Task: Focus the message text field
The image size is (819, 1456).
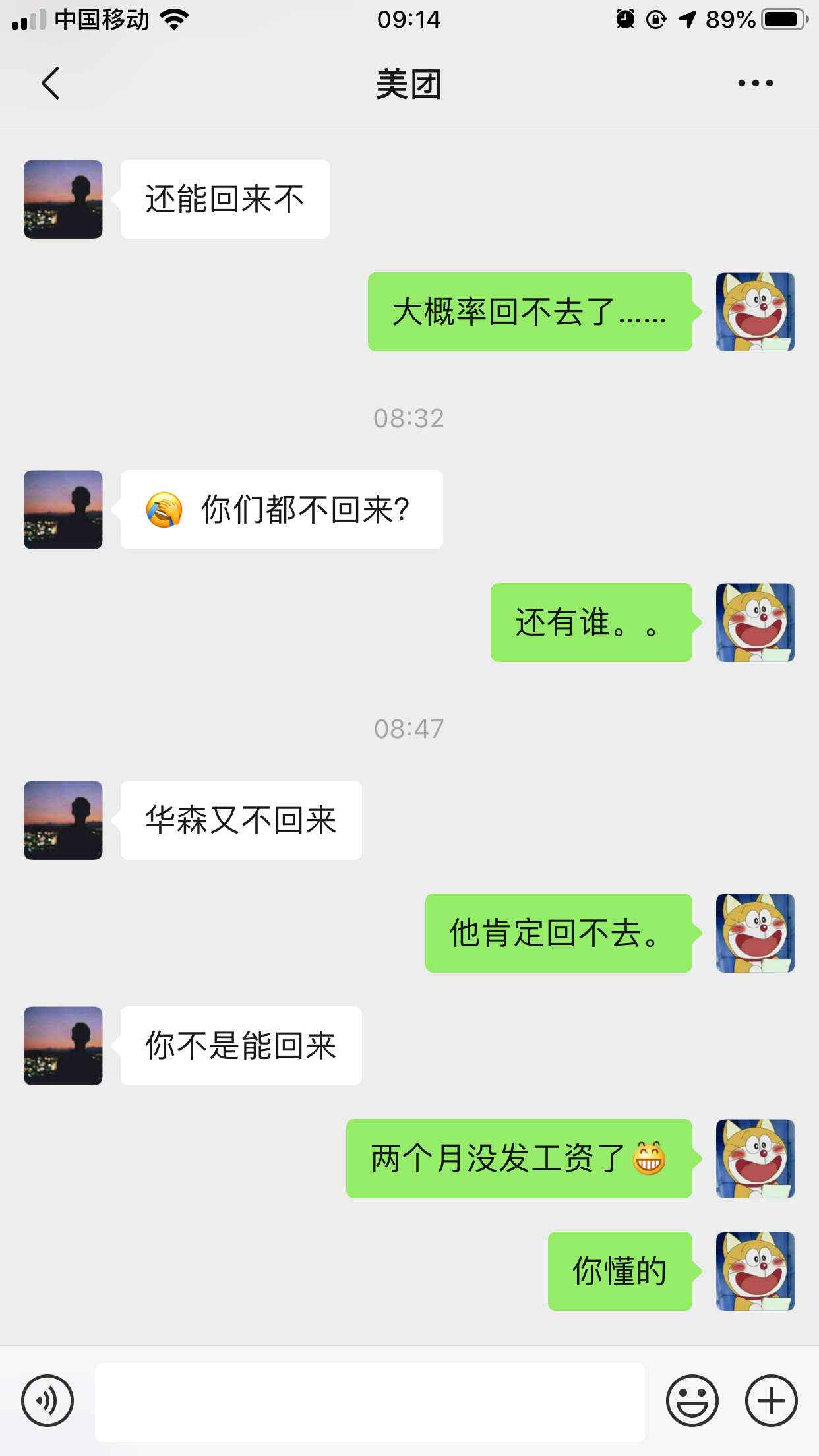Action: click(x=369, y=1402)
